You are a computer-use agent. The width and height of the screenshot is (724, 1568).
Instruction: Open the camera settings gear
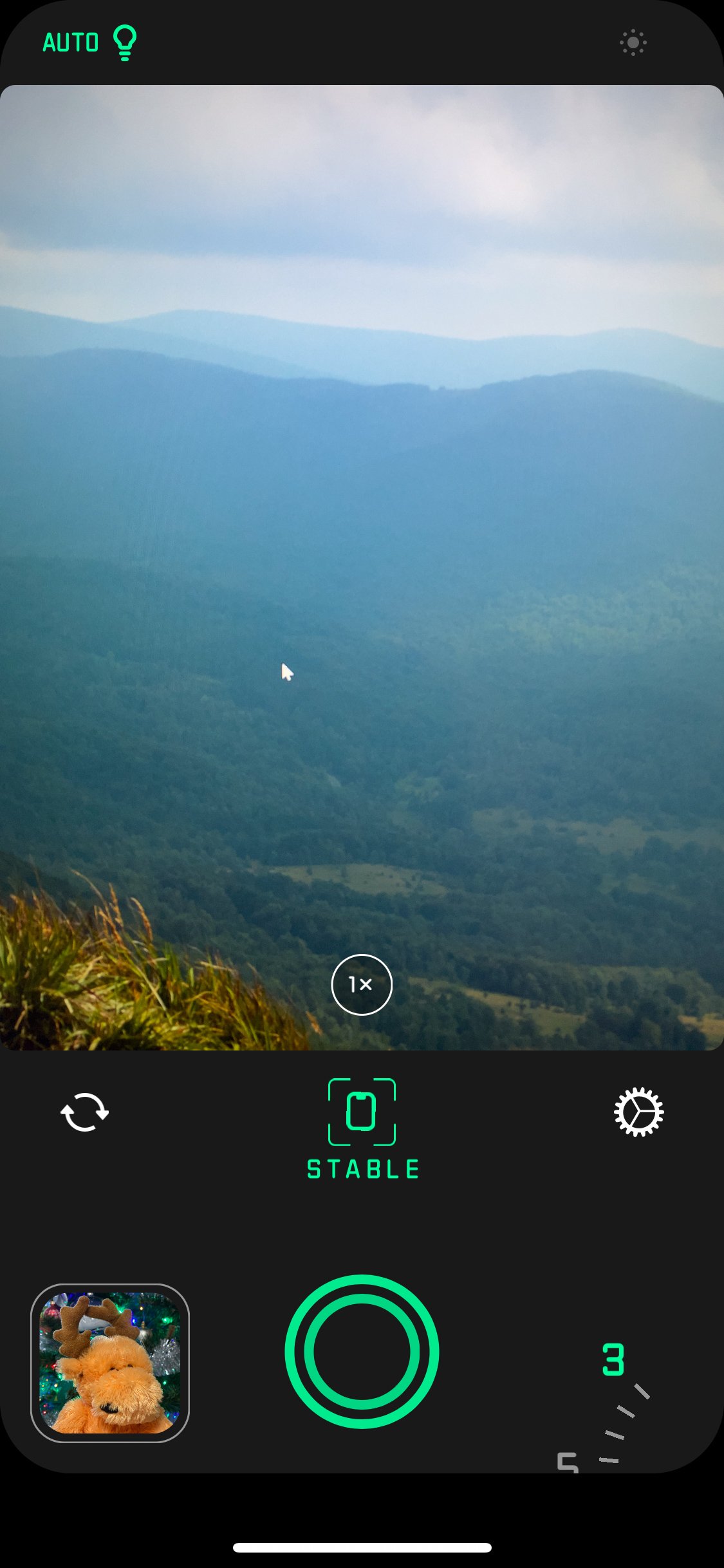[638, 1112]
